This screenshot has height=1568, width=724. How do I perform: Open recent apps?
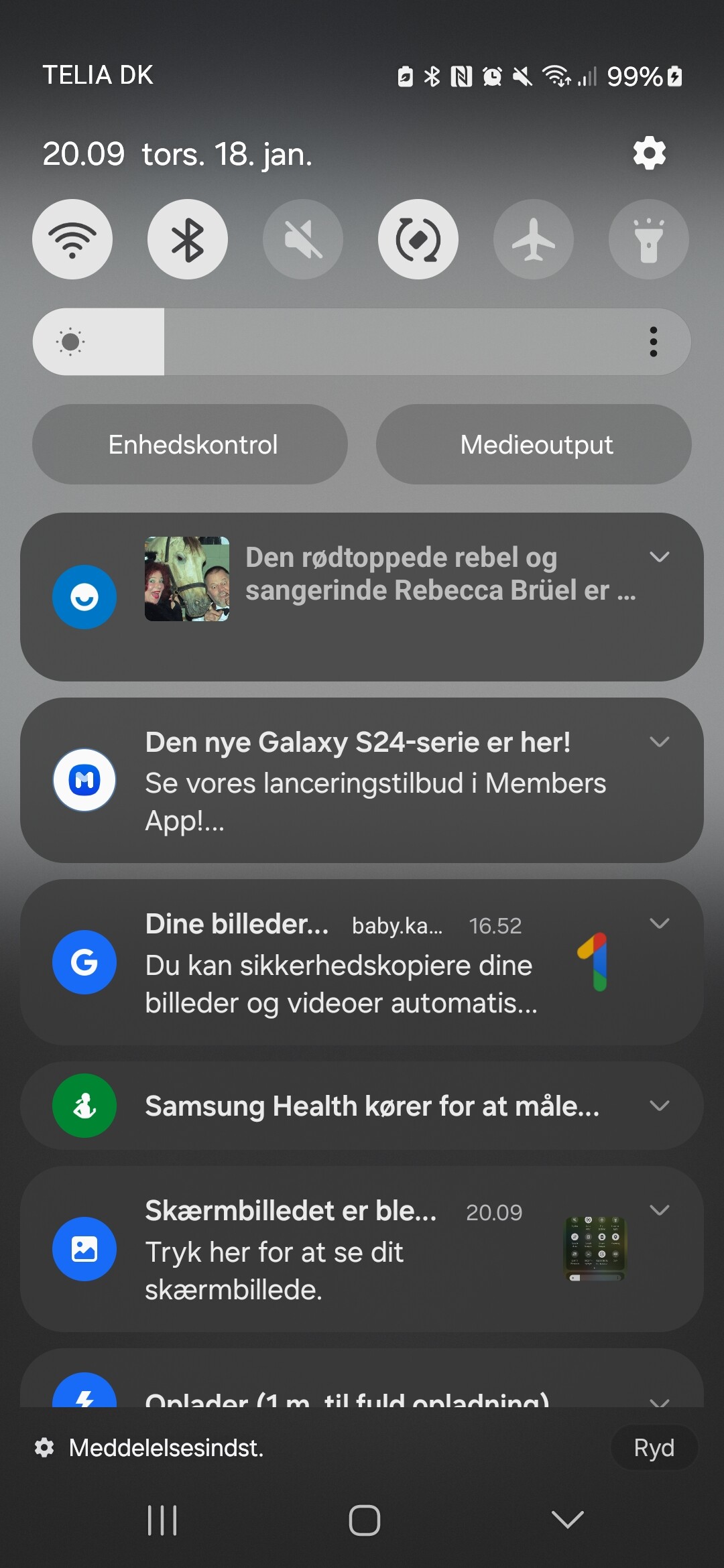162,1520
